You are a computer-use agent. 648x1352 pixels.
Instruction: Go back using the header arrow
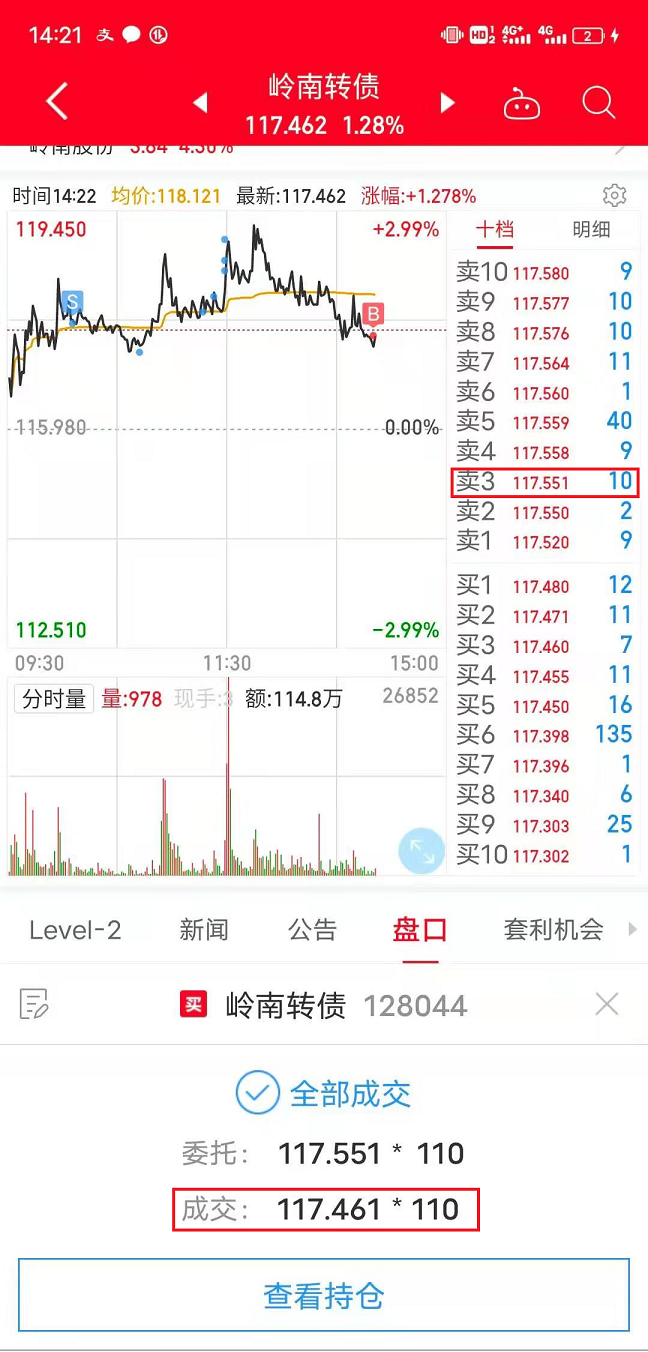pos(58,101)
